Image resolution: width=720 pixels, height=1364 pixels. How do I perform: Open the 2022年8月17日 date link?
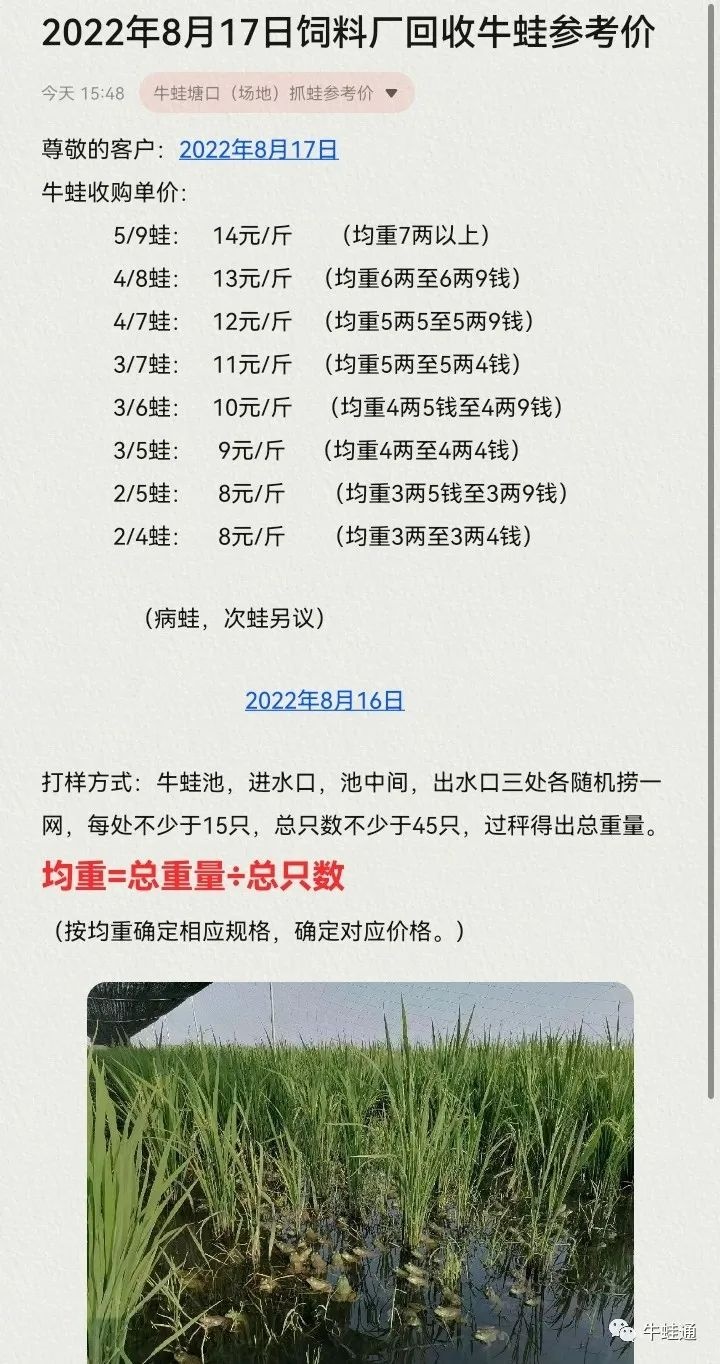pos(259,150)
